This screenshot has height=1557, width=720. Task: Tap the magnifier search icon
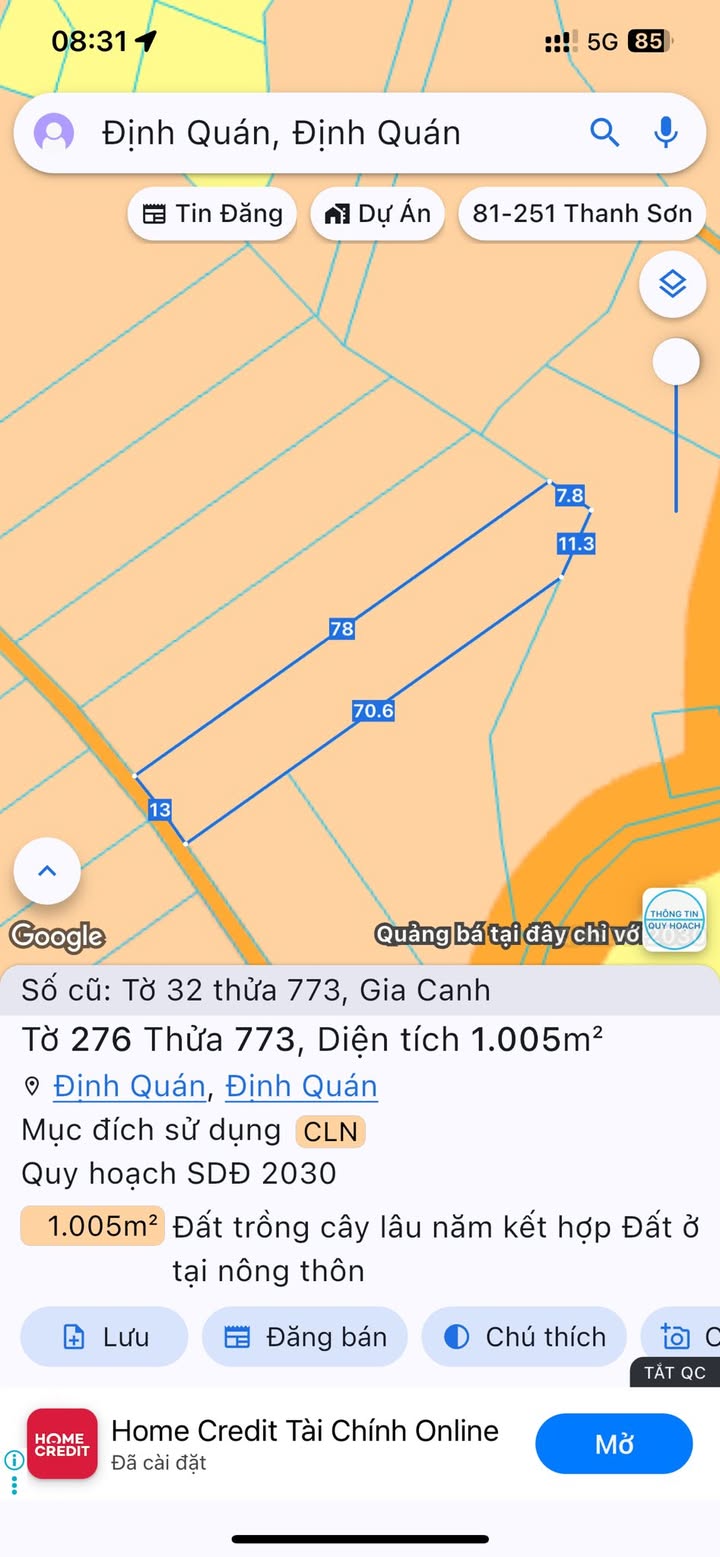pos(604,132)
